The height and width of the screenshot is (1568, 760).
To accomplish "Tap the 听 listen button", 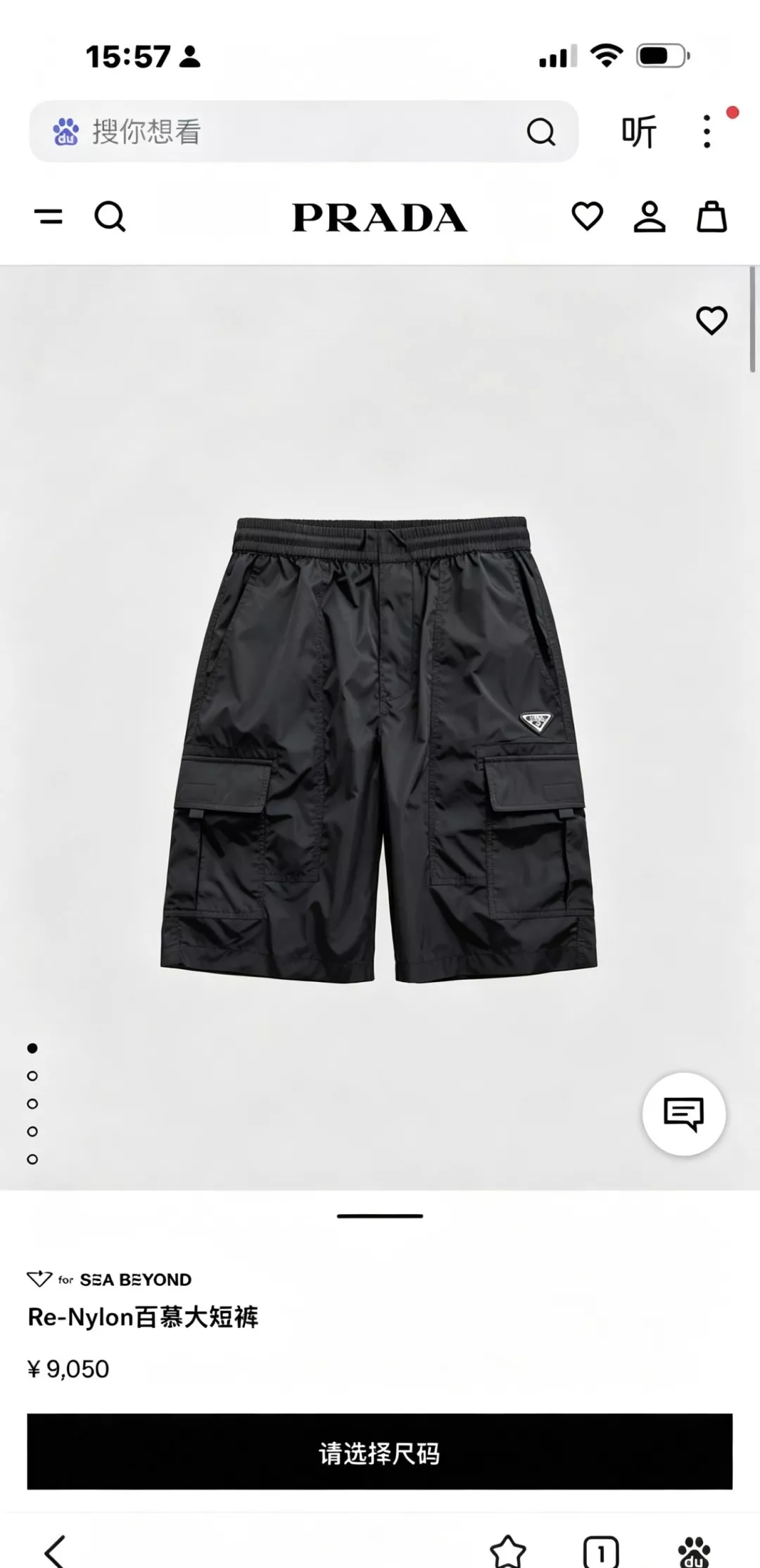I will pyautogui.click(x=638, y=132).
